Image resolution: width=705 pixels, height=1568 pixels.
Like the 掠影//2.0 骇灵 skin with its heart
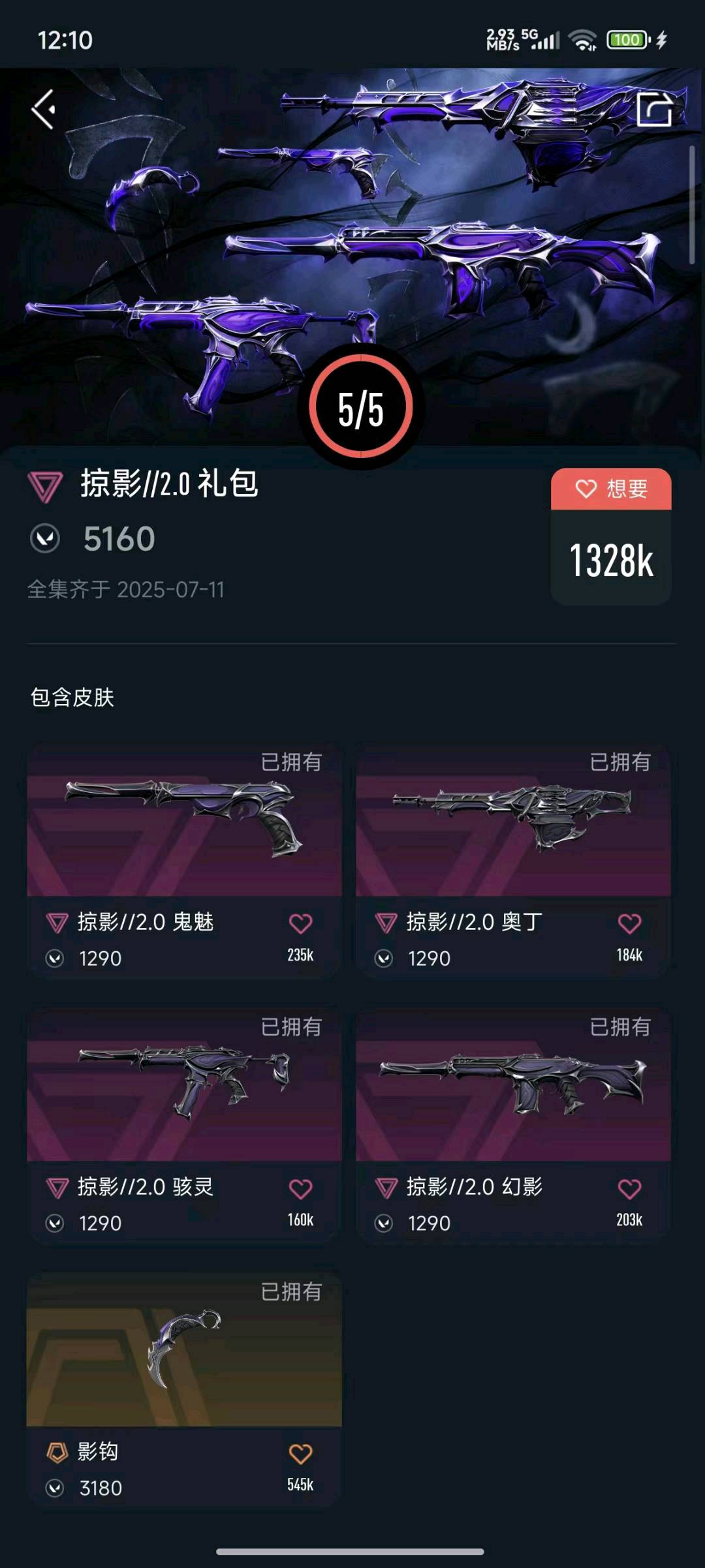click(300, 1189)
